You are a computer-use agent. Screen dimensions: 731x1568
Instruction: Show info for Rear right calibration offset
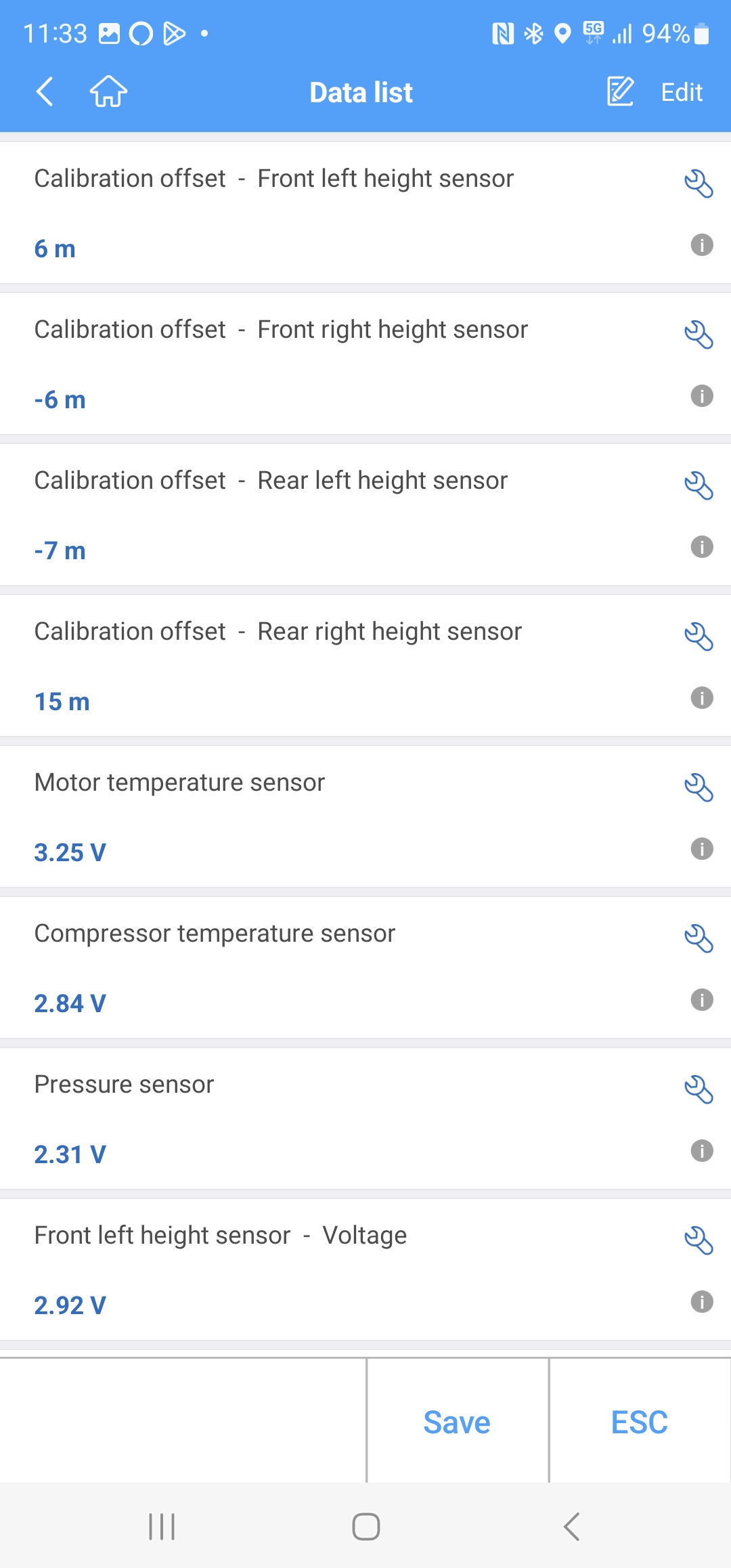[x=702, y=697]
